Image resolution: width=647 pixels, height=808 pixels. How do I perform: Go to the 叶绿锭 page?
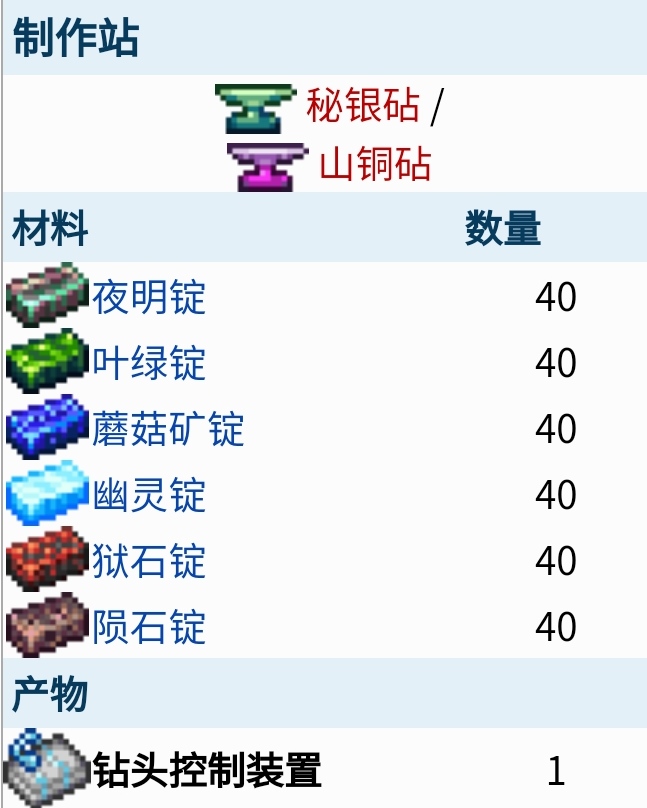coord(149,363)
